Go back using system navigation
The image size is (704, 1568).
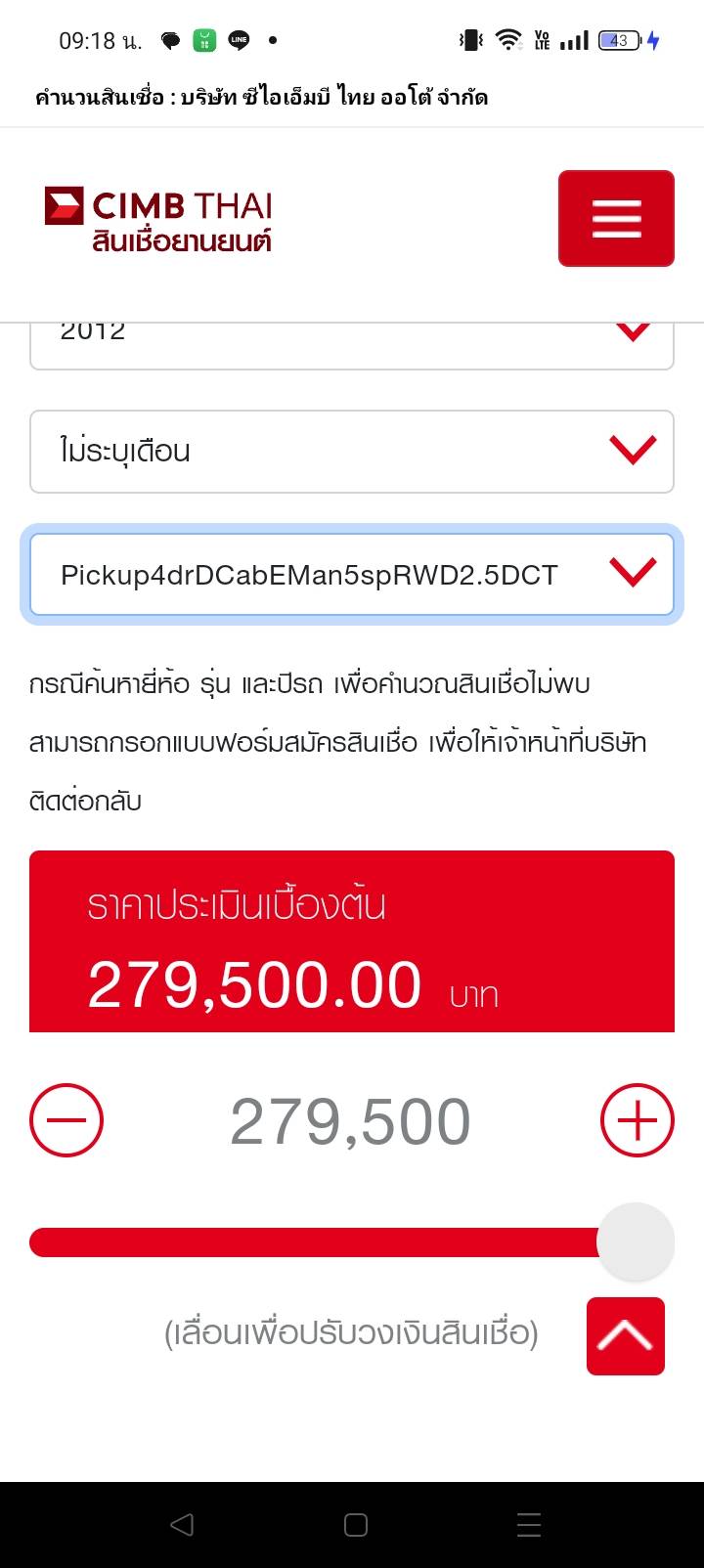[x=182, y=1524]
